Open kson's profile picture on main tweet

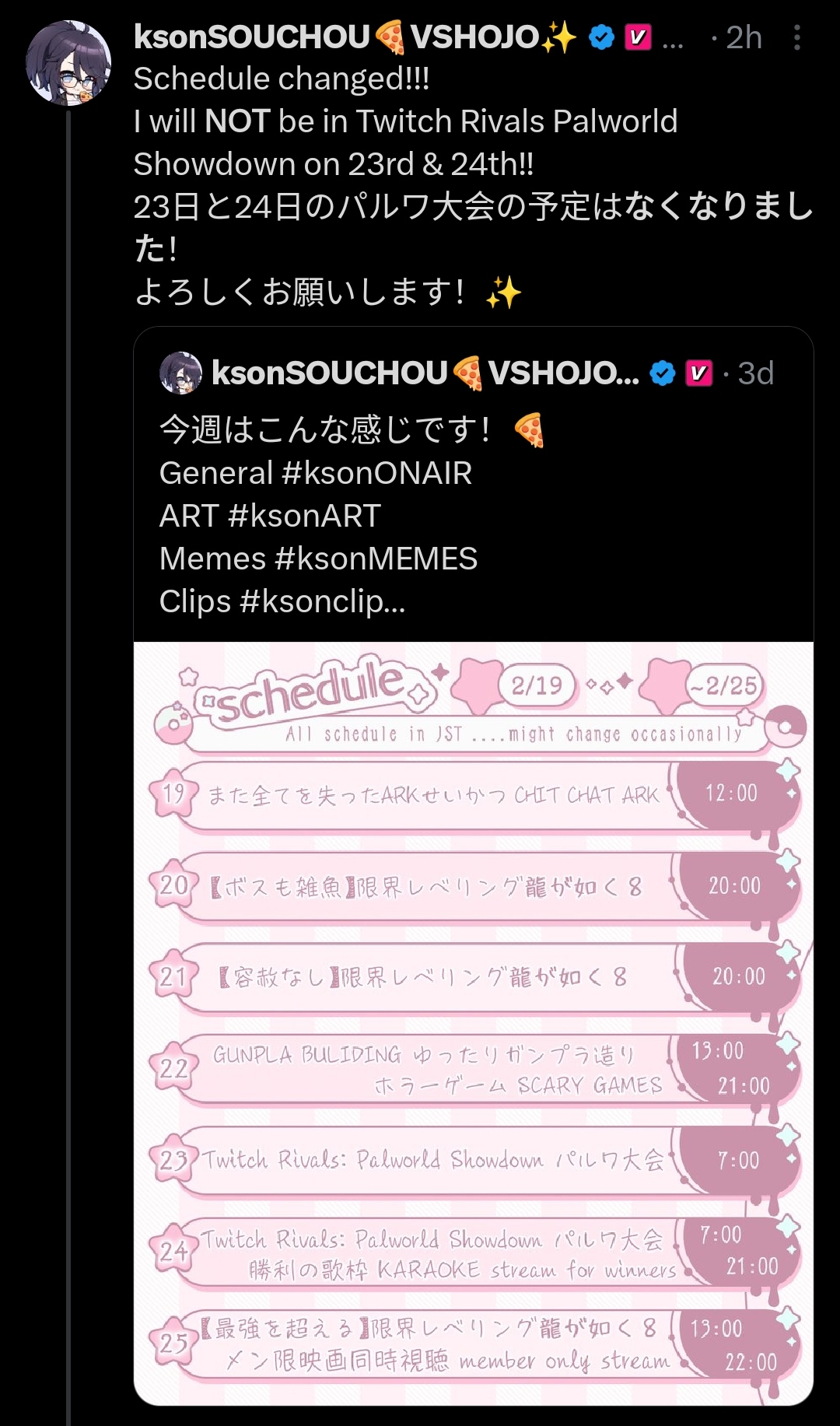[x=68, y=63]
